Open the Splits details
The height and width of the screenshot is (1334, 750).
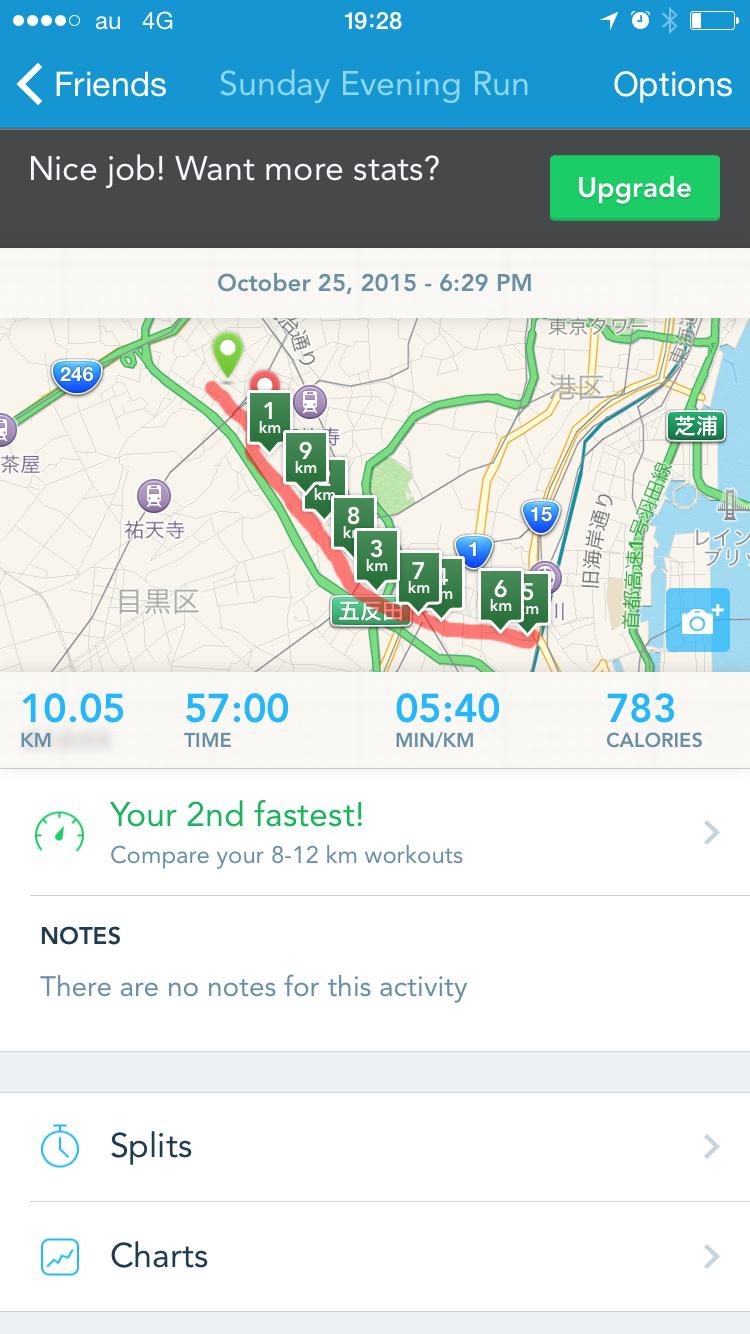click(x=375, y=1146)
